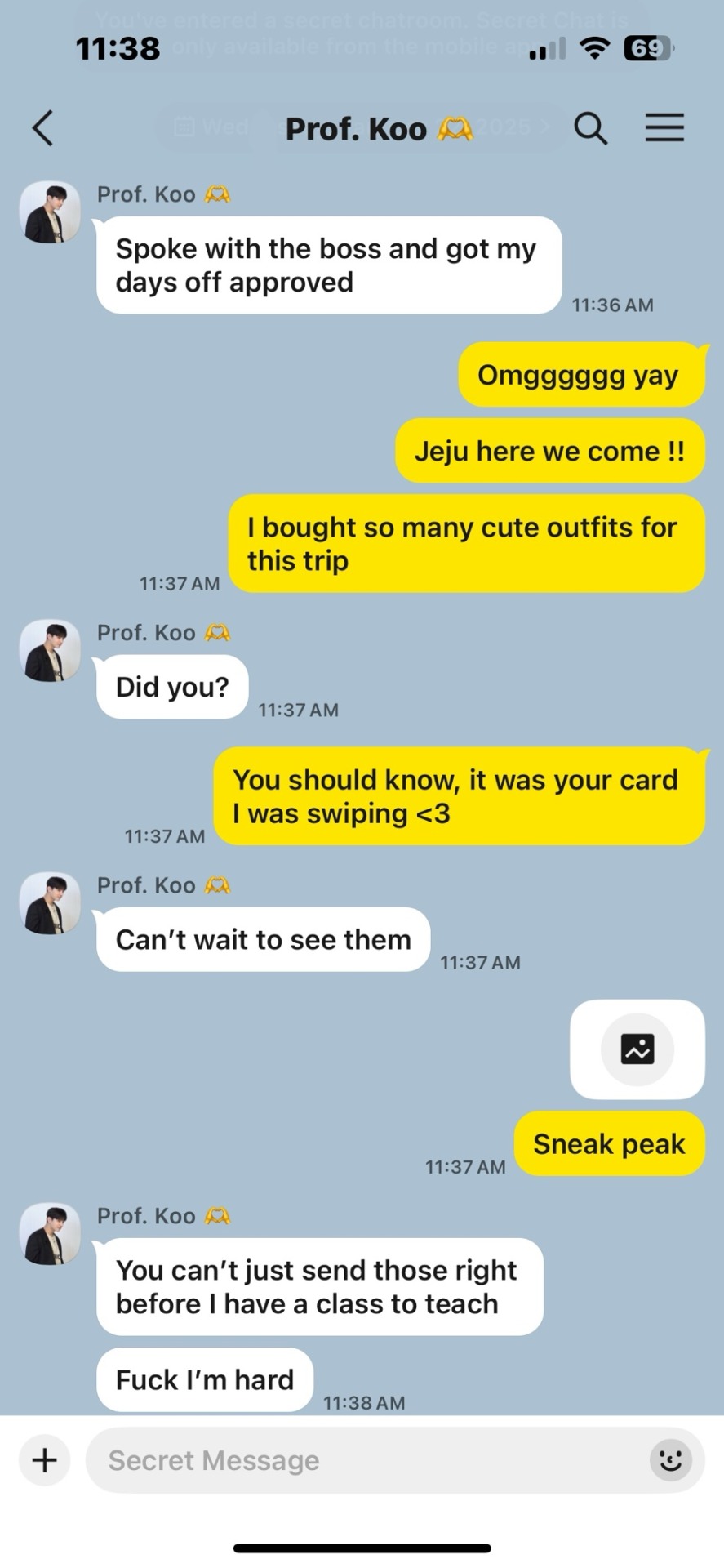Viewport: 724px width, 1568px height.
Task: Focus the Secret Message input field
Action: coord(367,1460)
